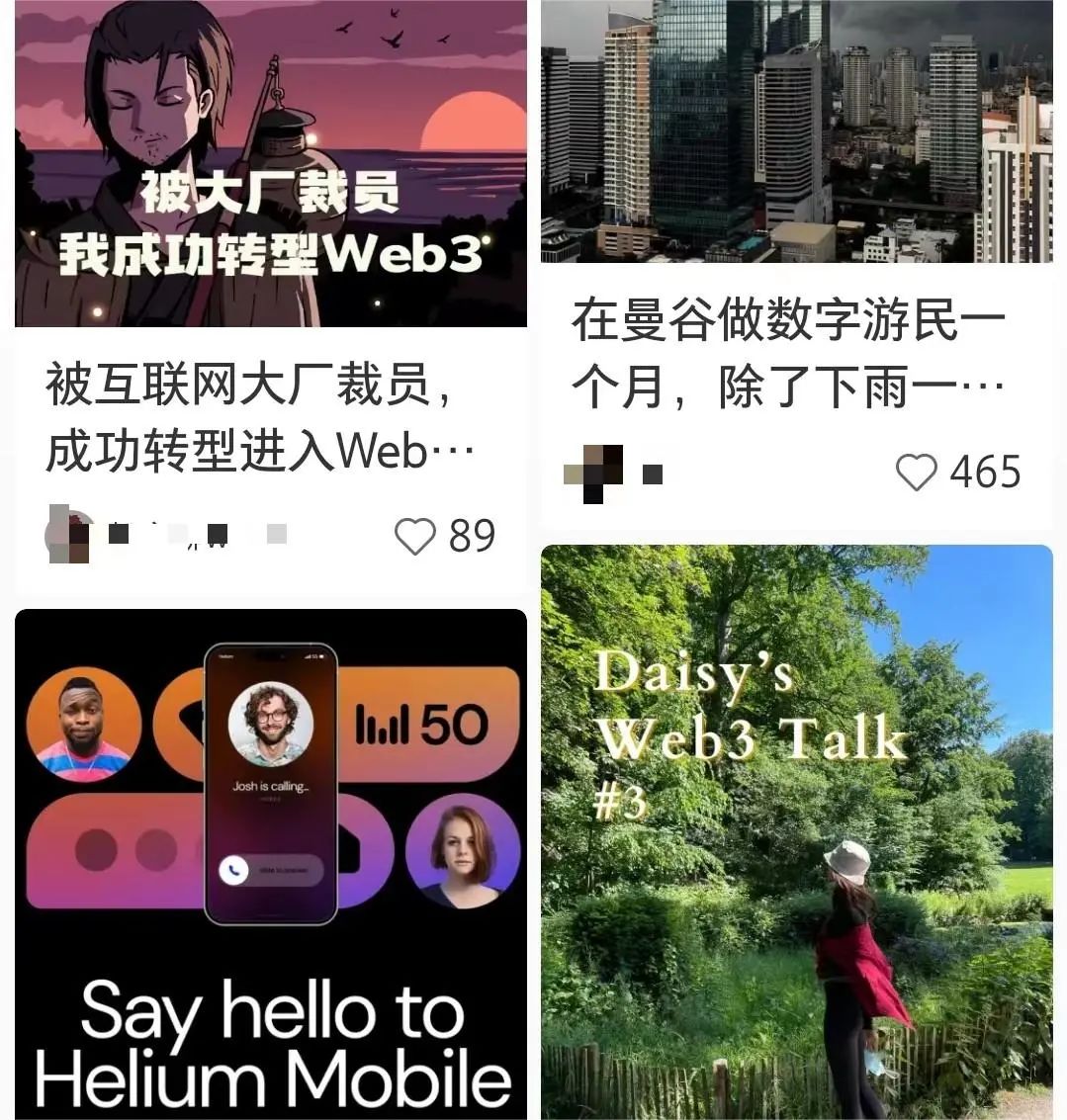View the author avatar of the Web3 layoff post
Viewport: 1067px width, 1120px height.
point(69,535)
